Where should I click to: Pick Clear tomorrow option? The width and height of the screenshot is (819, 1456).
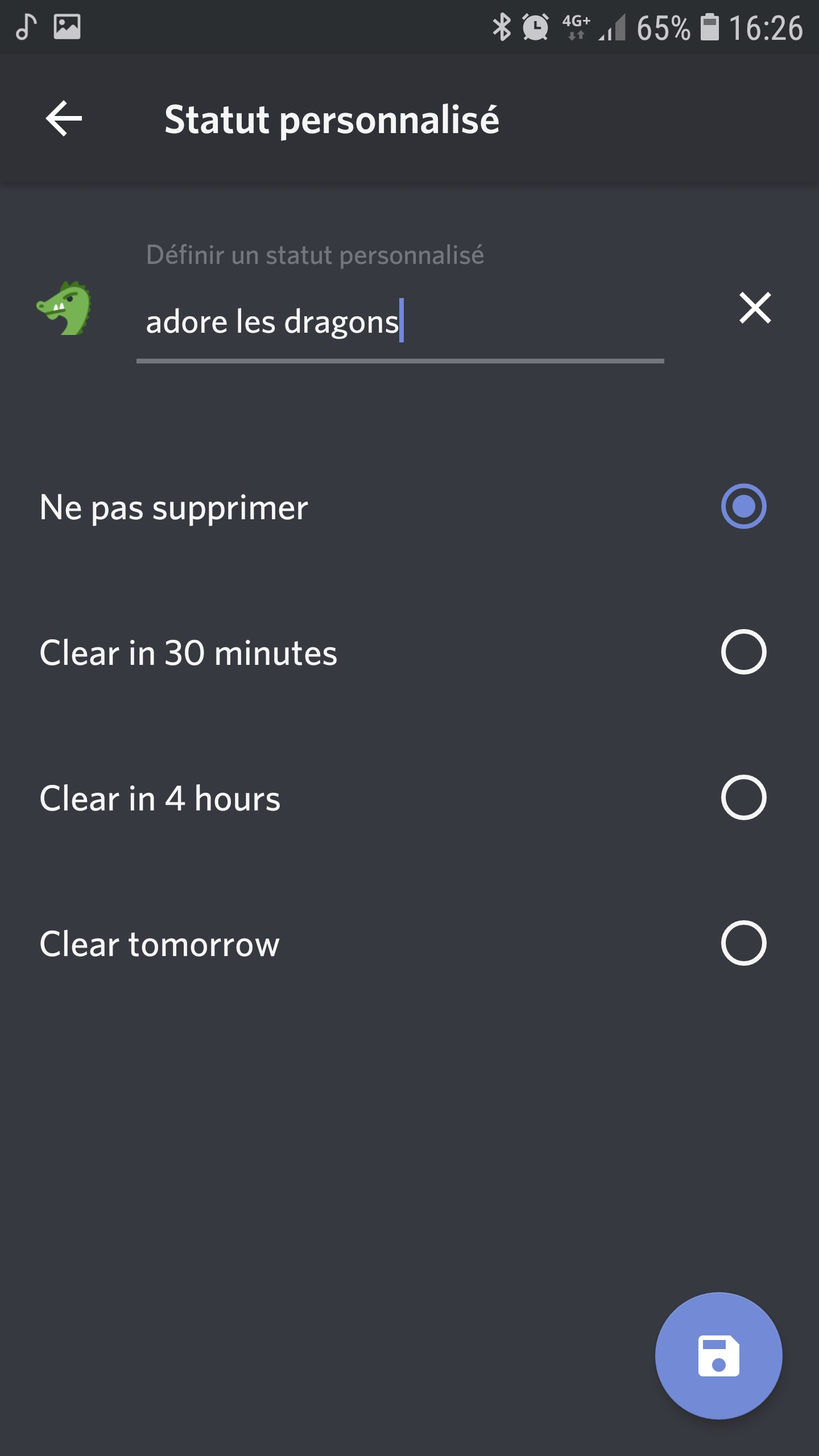pos(743,943)
